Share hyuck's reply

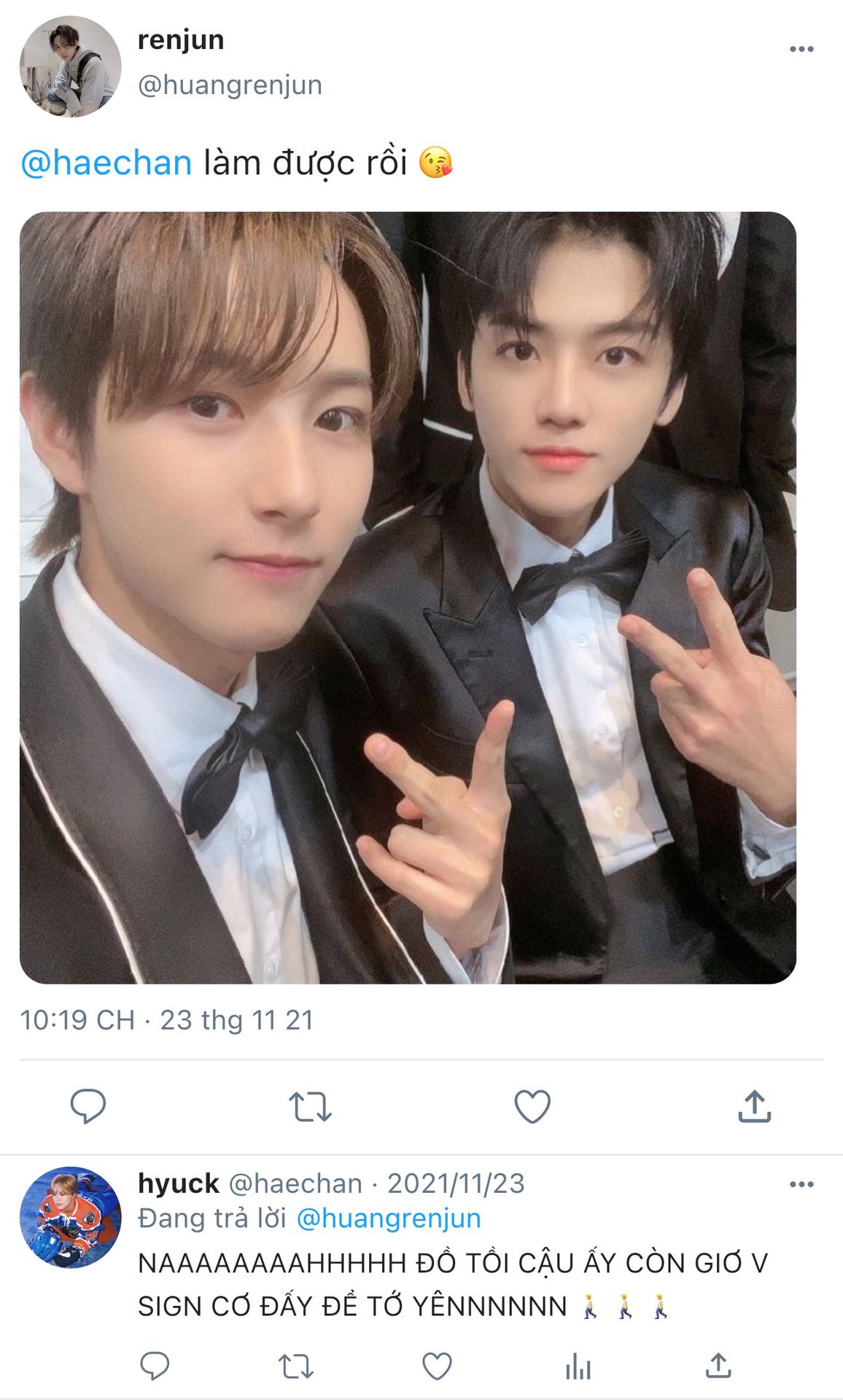(x=718, y=1365)
